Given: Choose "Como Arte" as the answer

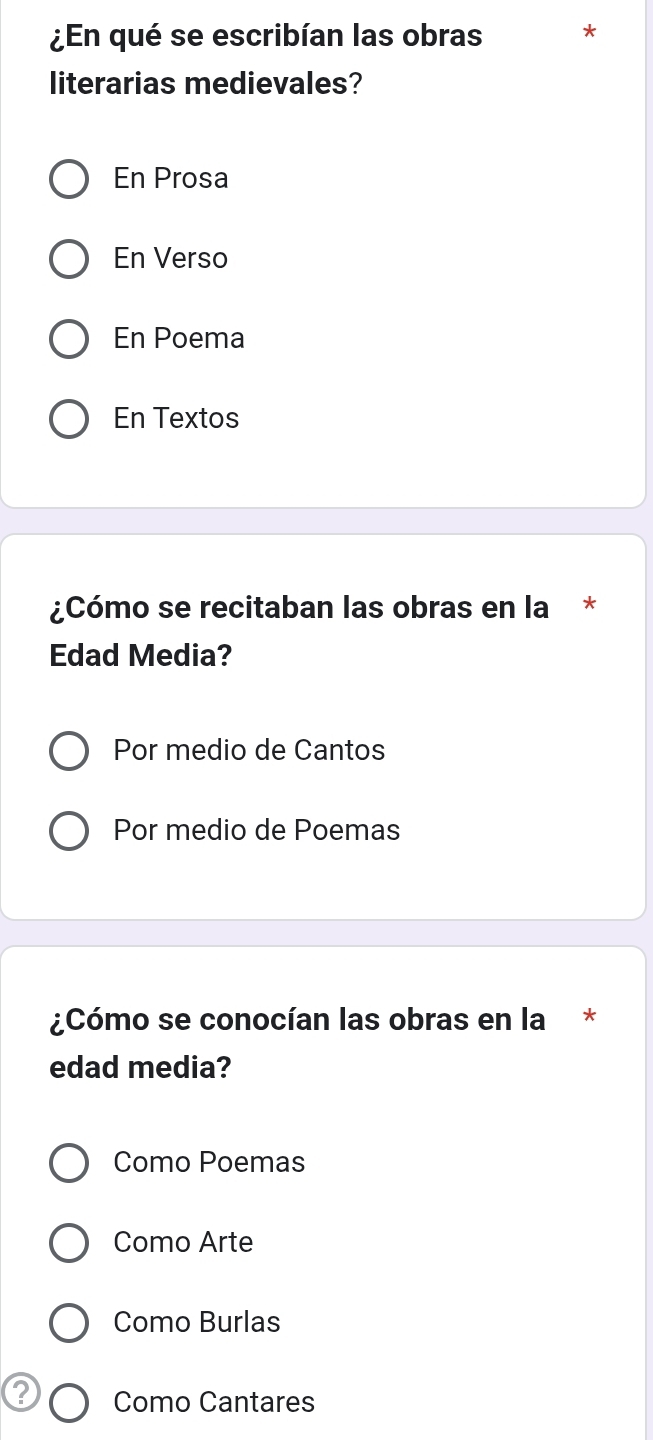Looking at the screenshot, I should click(68, 1244).
